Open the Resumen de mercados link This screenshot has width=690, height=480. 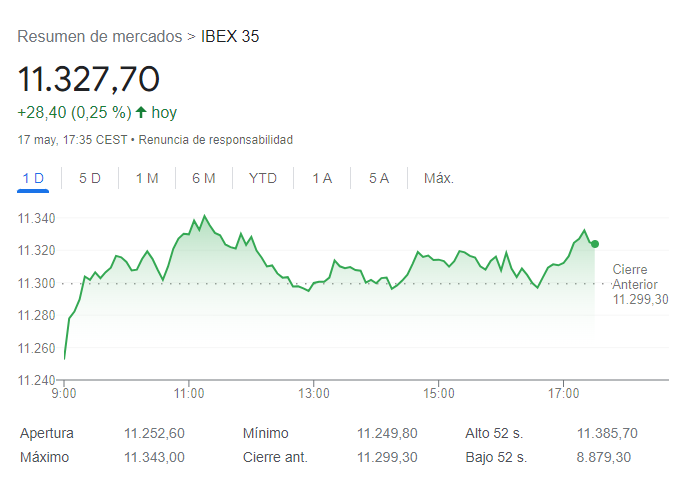point(100,37)
